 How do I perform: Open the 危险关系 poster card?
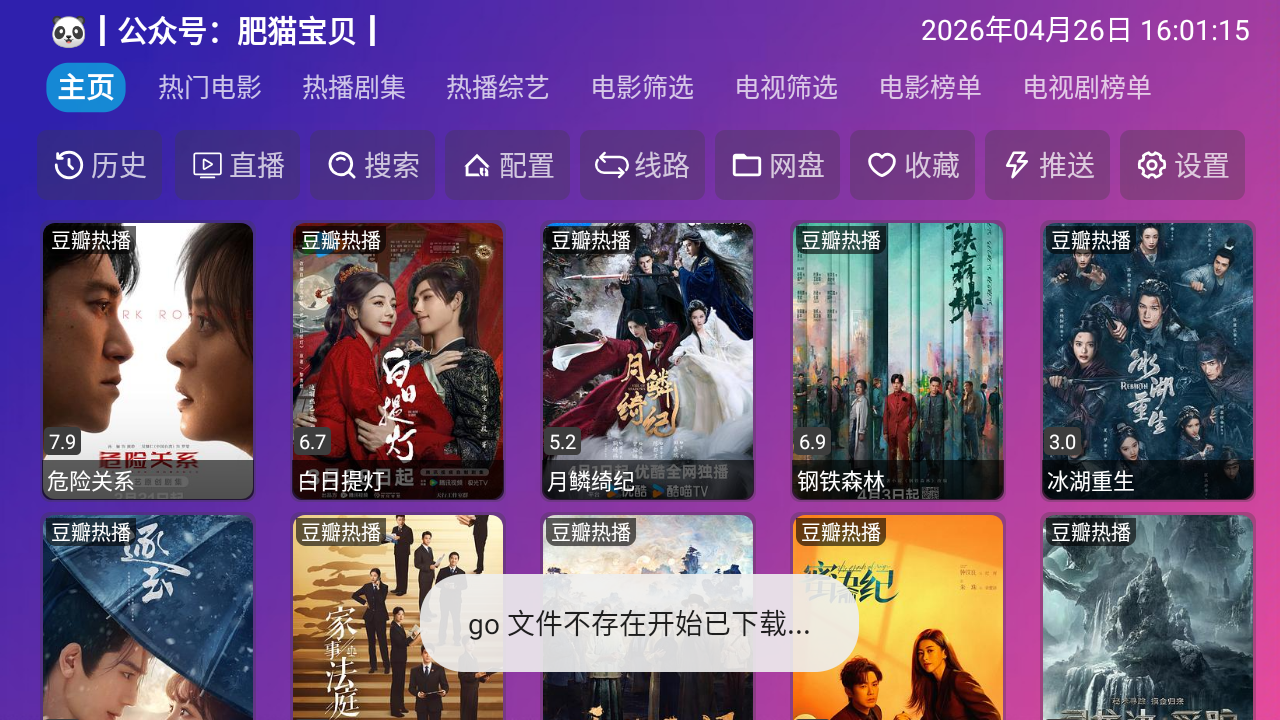(148, 360)
